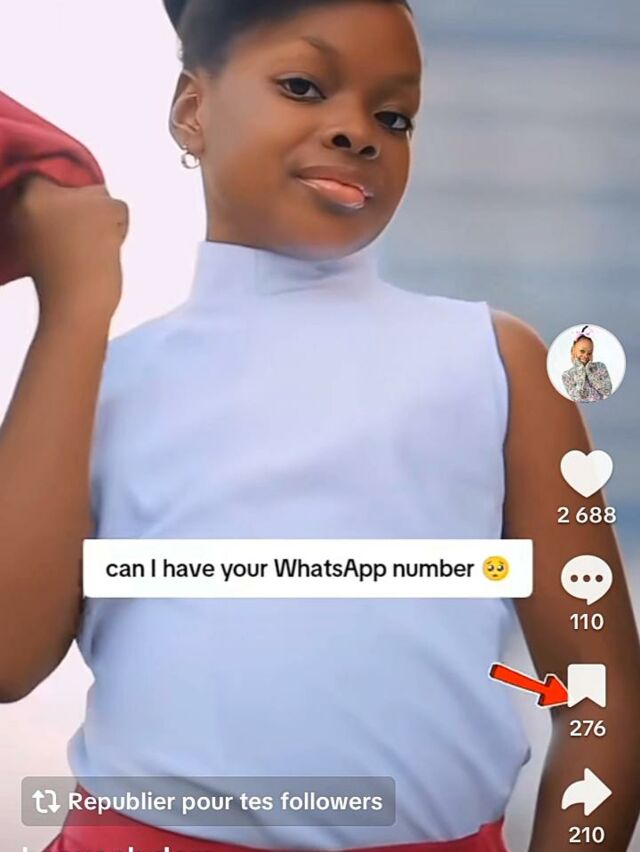Open the comments bubble

click(586, 581)
